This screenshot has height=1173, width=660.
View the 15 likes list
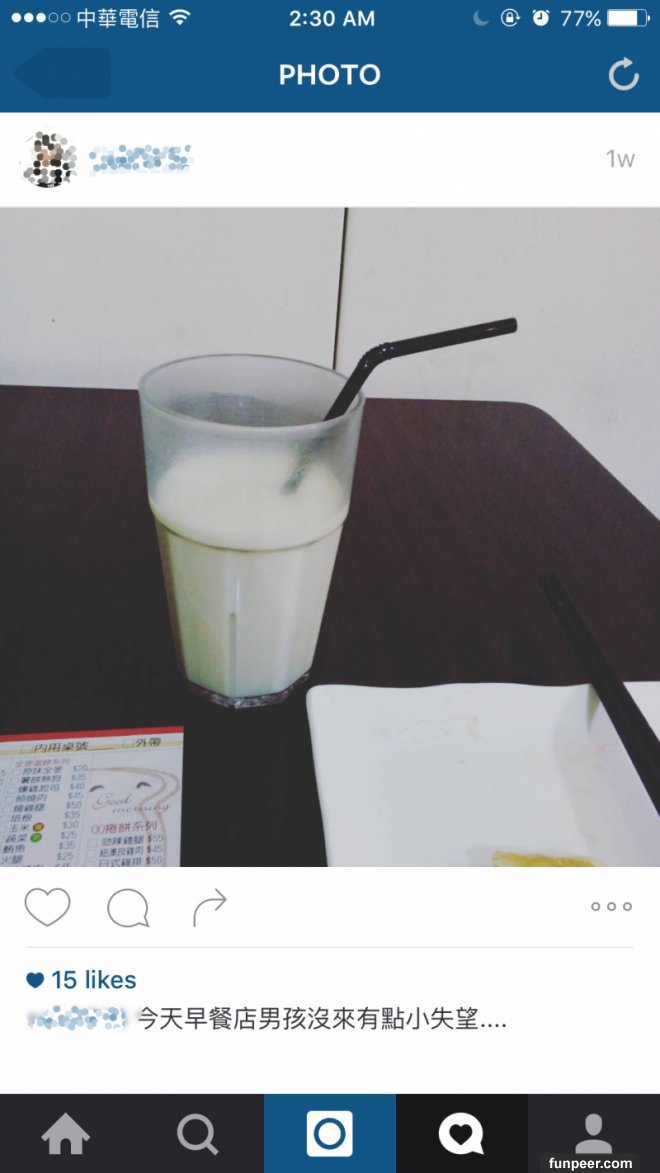(x=82, y=980)
